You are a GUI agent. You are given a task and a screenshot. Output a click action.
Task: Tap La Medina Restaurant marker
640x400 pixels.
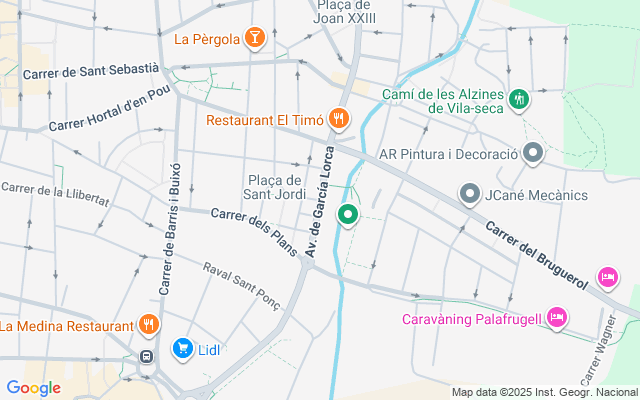(x=148, y=325)
